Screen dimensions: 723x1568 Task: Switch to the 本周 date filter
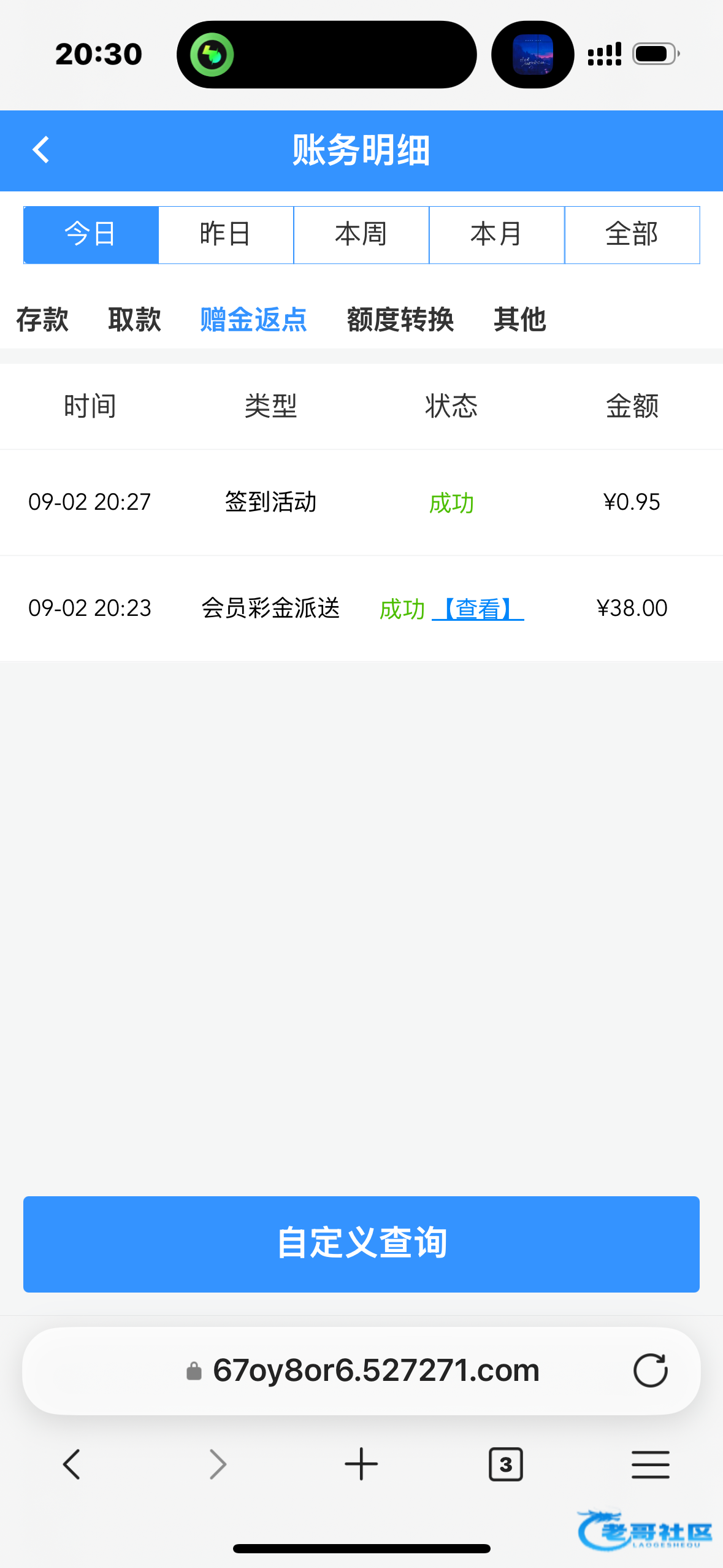[361, 234]
